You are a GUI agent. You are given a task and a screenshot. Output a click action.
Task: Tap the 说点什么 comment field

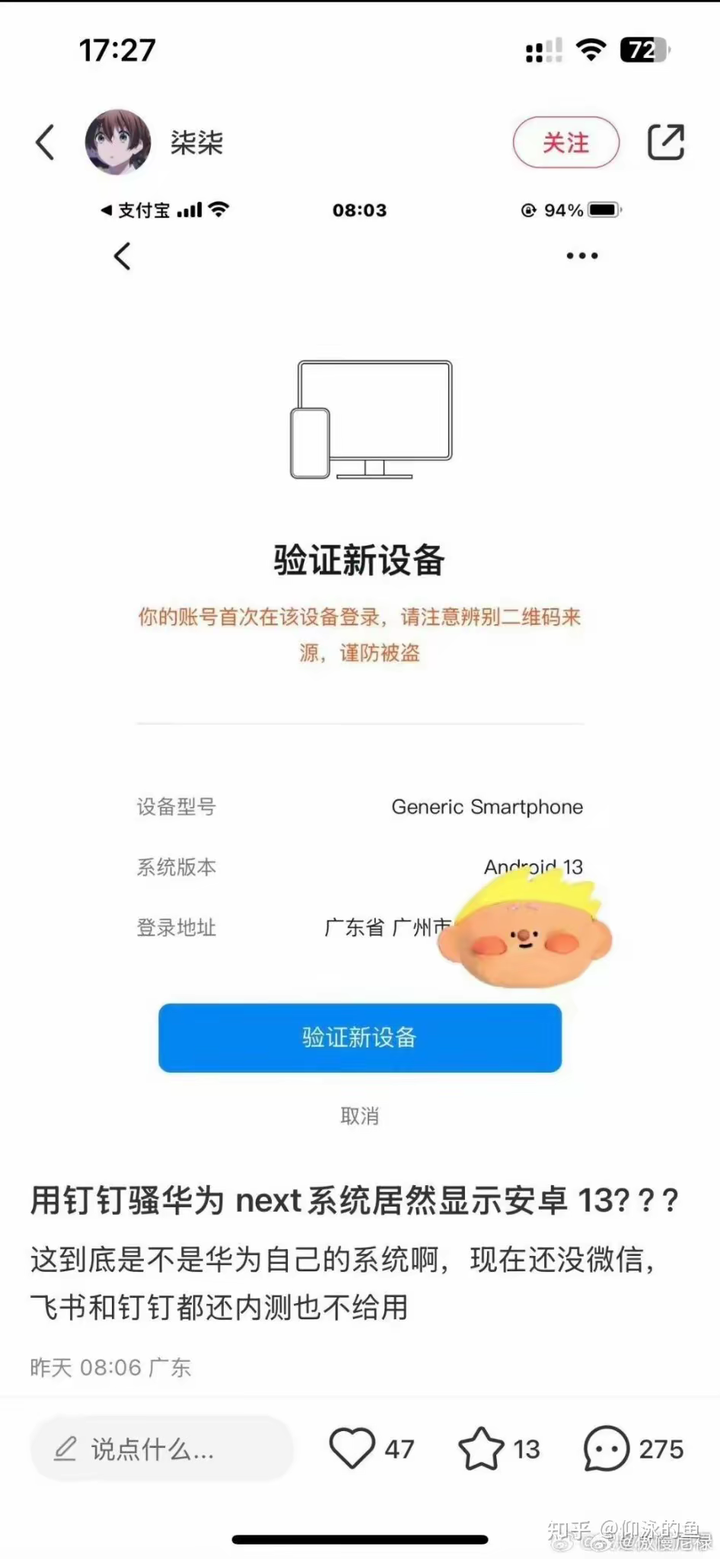point(160,1448)
